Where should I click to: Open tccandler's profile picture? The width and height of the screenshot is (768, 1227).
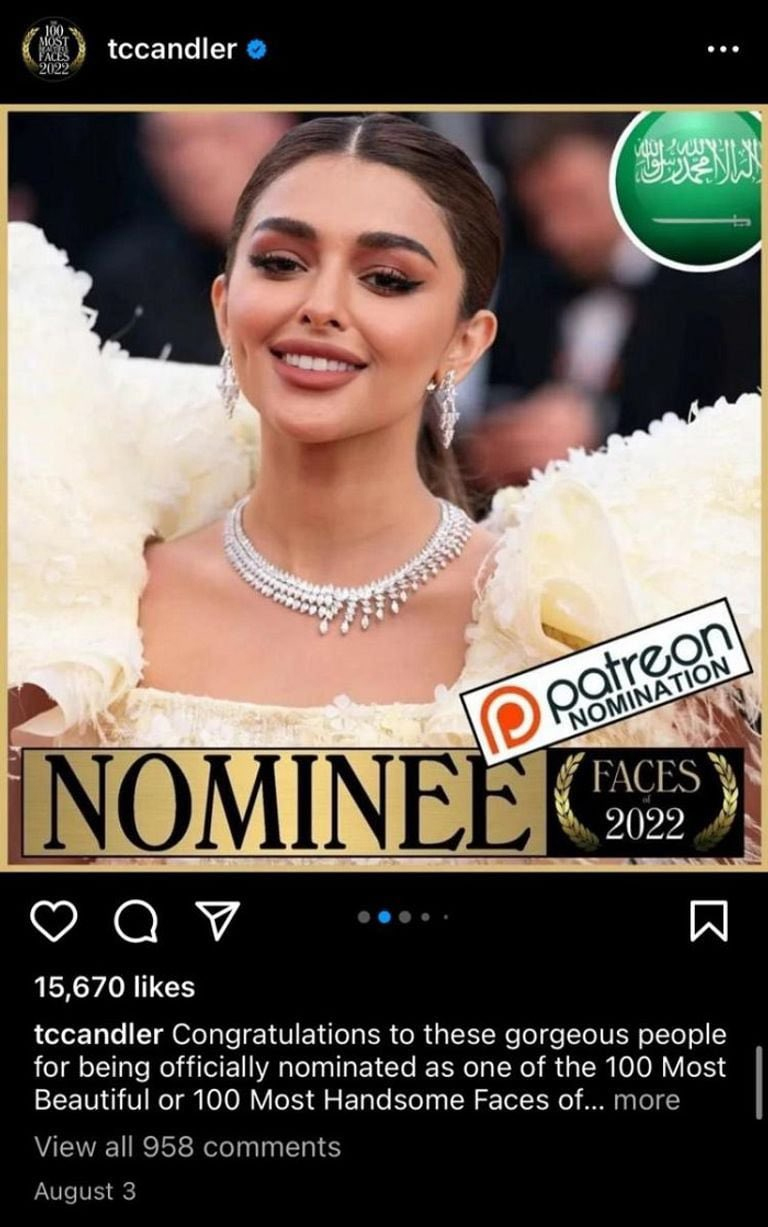click(x=53, y=48)
